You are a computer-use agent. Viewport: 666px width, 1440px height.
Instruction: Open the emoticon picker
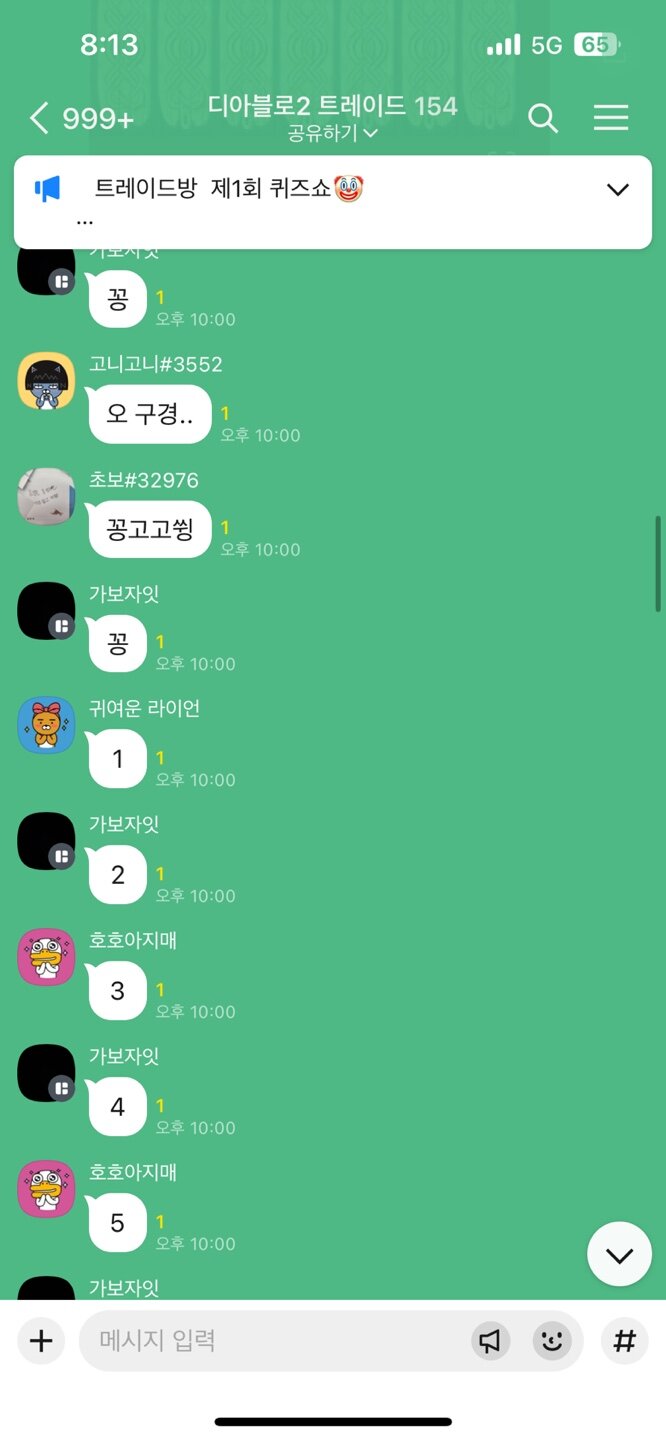552,1341
